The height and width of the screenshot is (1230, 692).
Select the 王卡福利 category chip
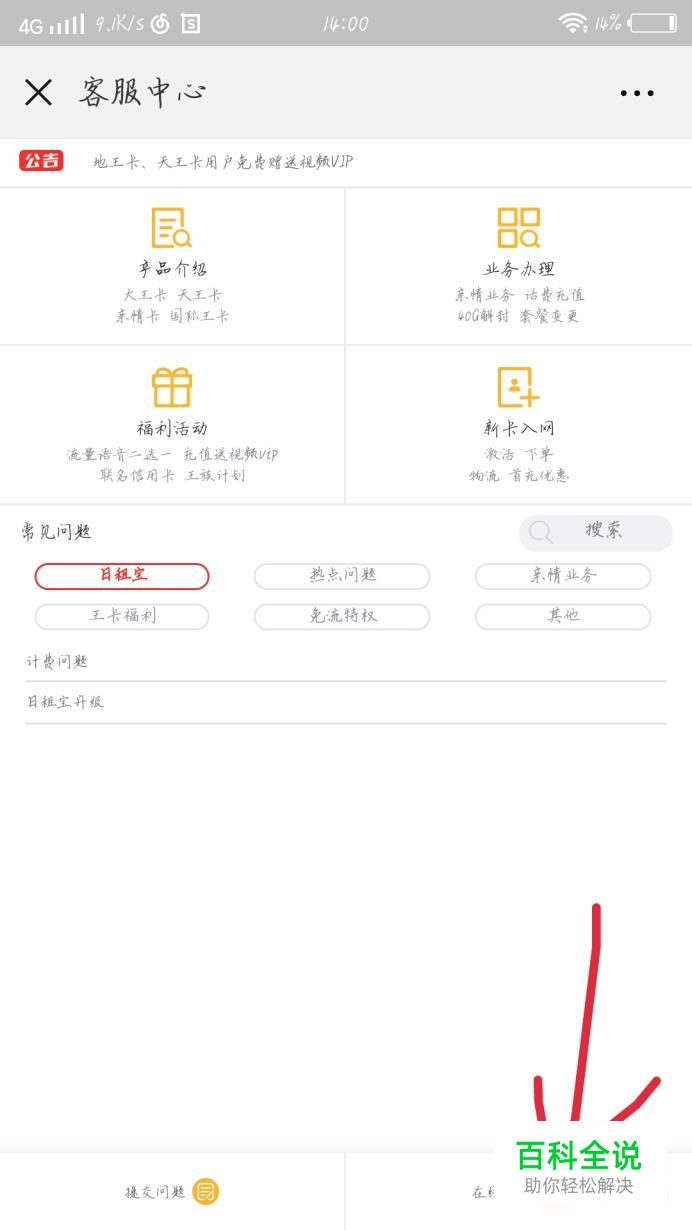(x=122, y=616)
